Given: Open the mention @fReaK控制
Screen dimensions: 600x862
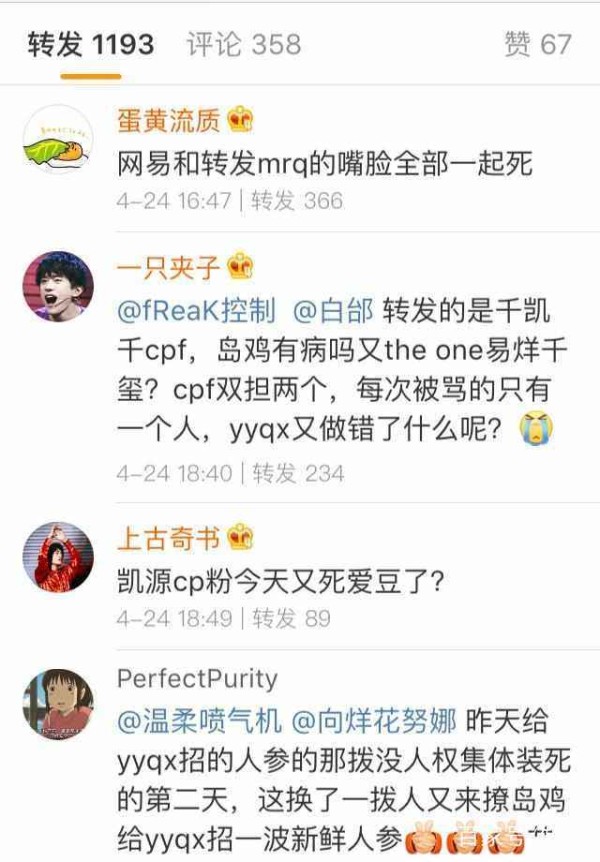Looking at the screenshot, I should tap(196, 310).
